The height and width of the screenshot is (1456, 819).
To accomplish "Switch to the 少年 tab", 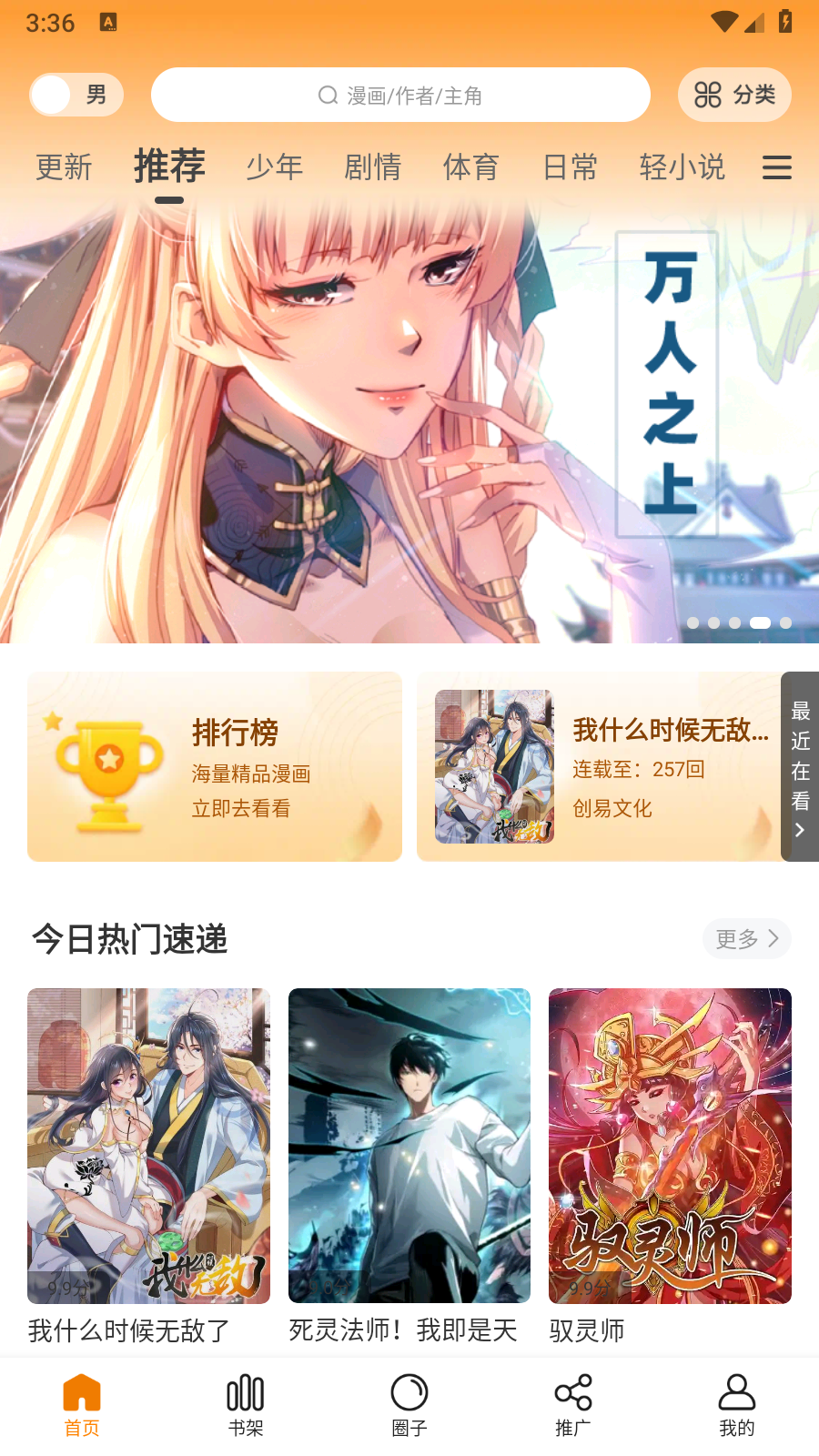I will click(x=275, y=167).
